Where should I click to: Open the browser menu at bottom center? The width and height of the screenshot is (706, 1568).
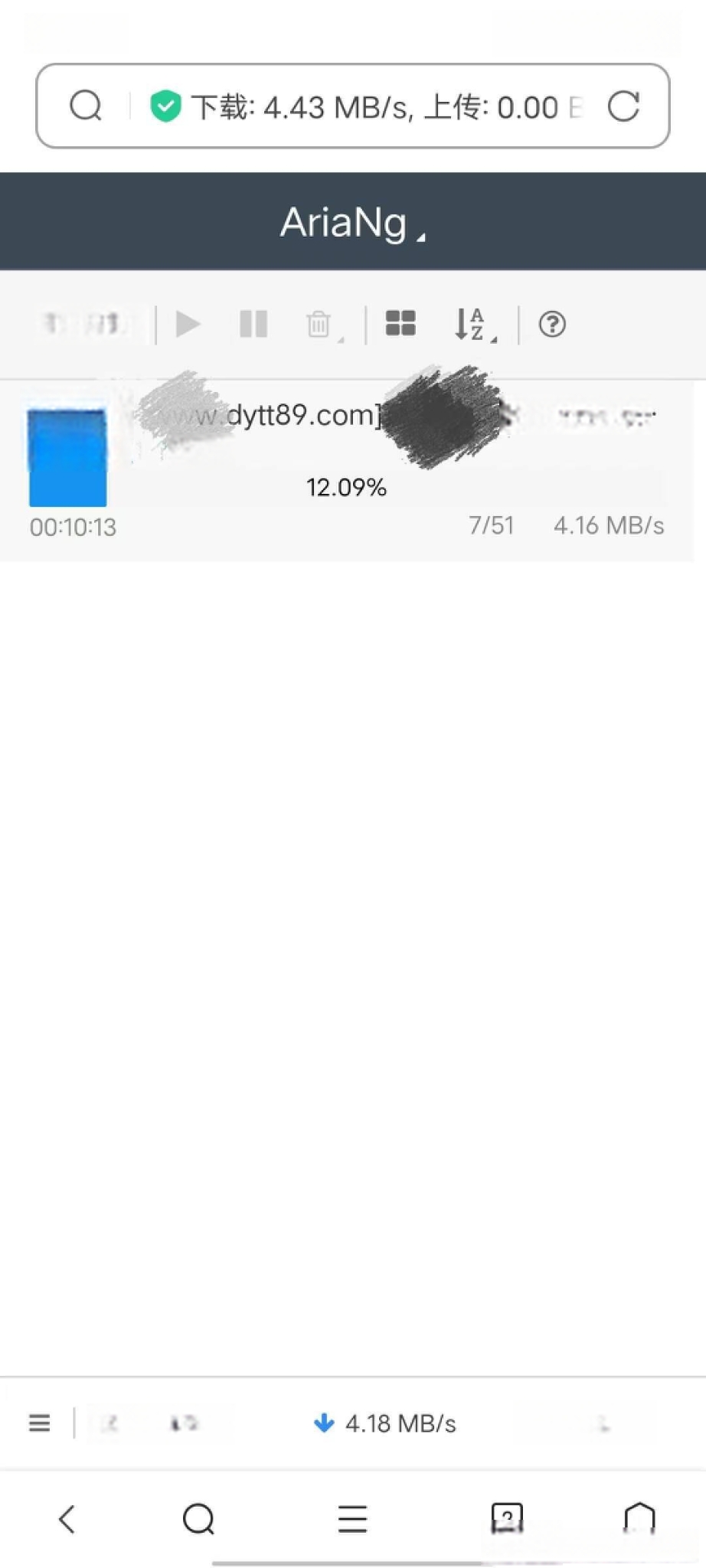point(352,1519)
